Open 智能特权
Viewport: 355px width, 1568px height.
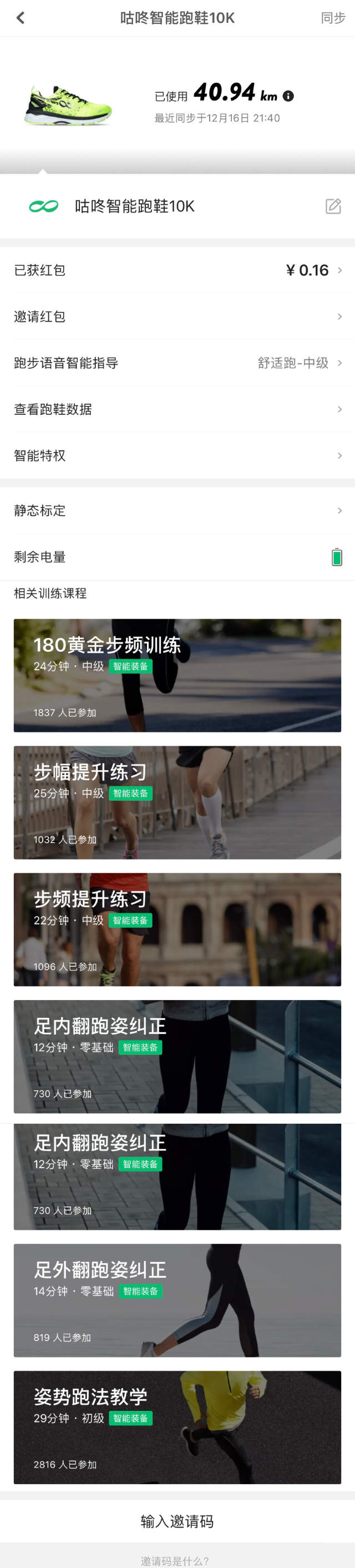click(177, 455)
